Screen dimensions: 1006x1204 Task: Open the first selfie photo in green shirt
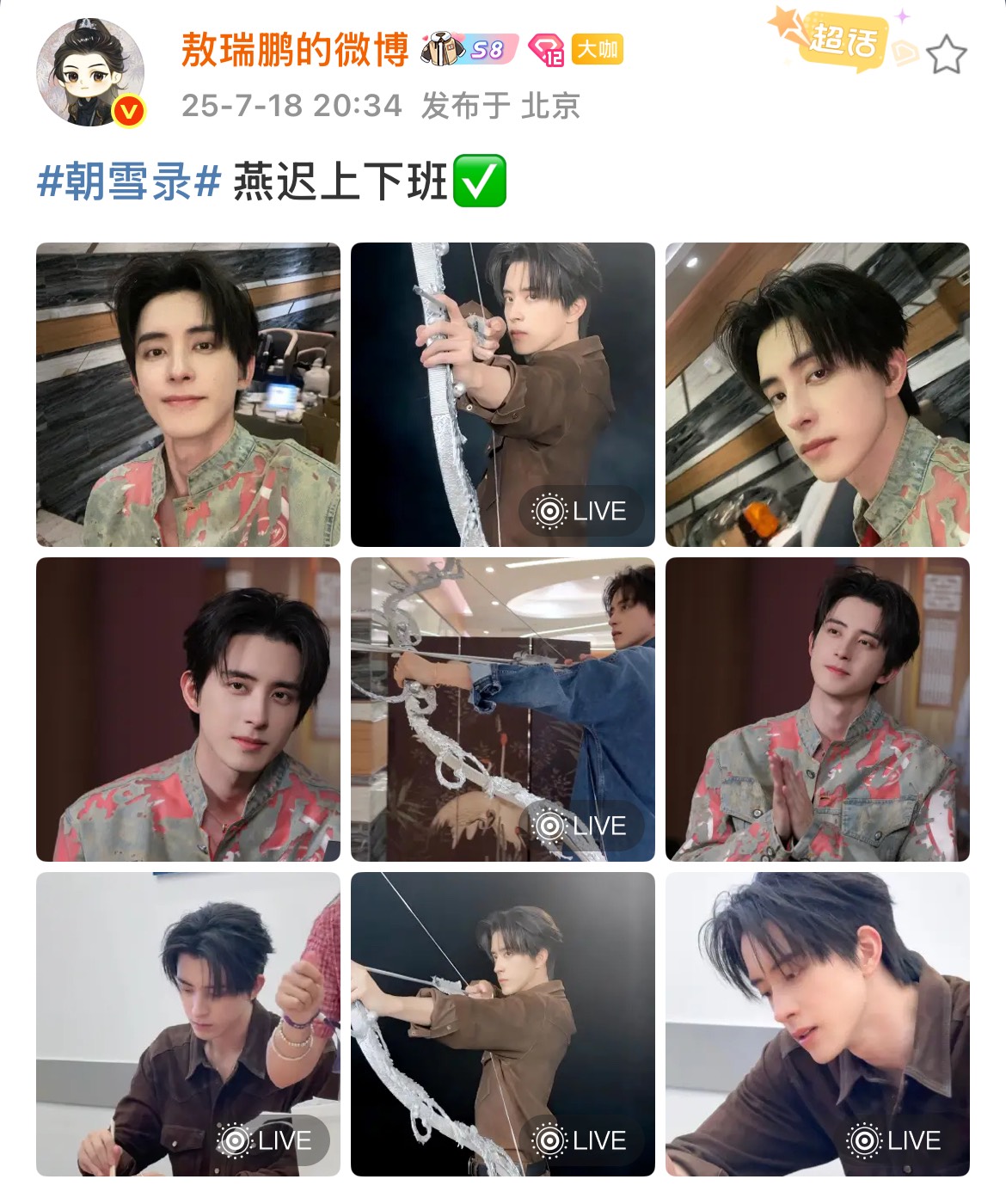[x=188, y=395]
